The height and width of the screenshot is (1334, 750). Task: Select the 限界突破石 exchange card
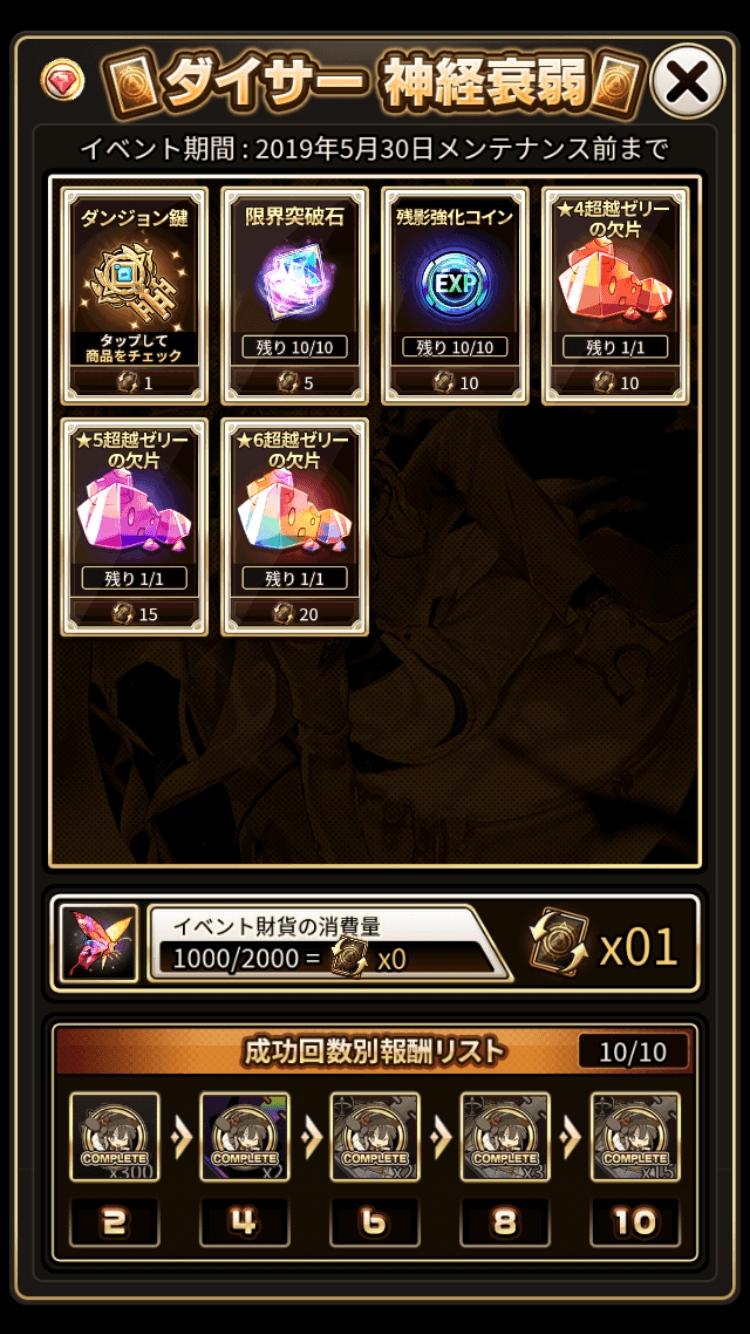[294, 295]
